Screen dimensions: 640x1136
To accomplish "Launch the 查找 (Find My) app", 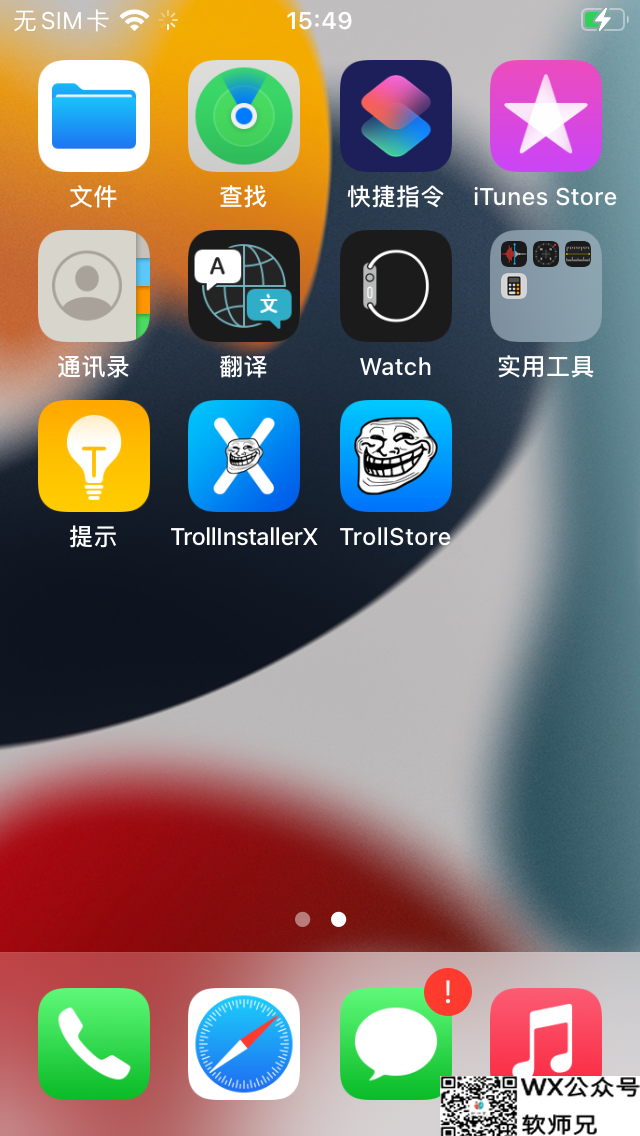I will pyautogui.click(x=244, y=116).
